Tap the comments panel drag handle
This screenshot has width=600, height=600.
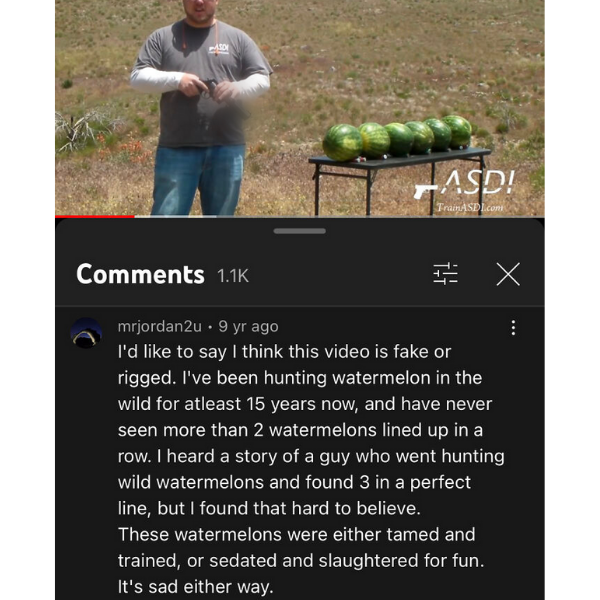tap(300, 231)
